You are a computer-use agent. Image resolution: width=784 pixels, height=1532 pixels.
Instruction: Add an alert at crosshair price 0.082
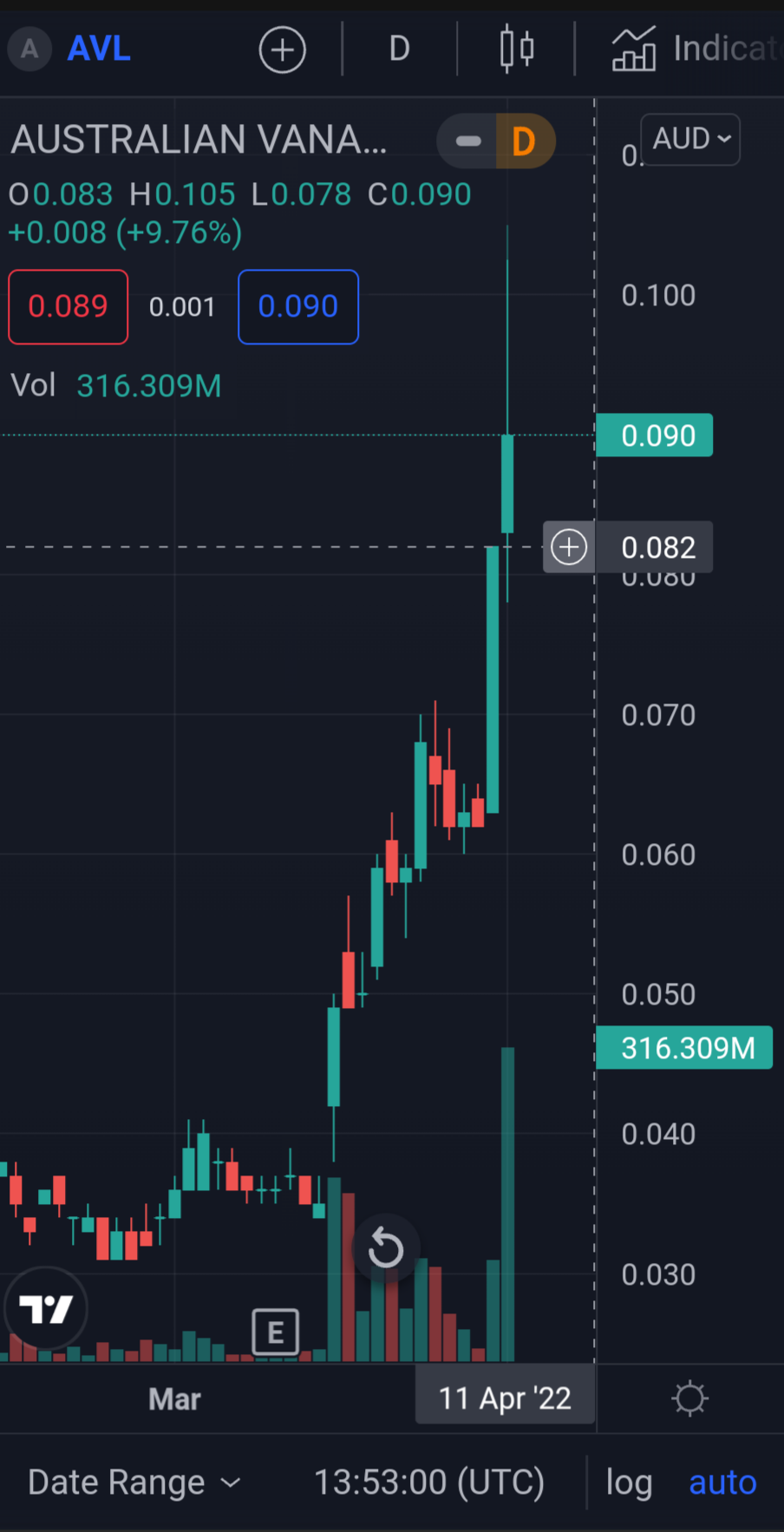coord(569,547)
